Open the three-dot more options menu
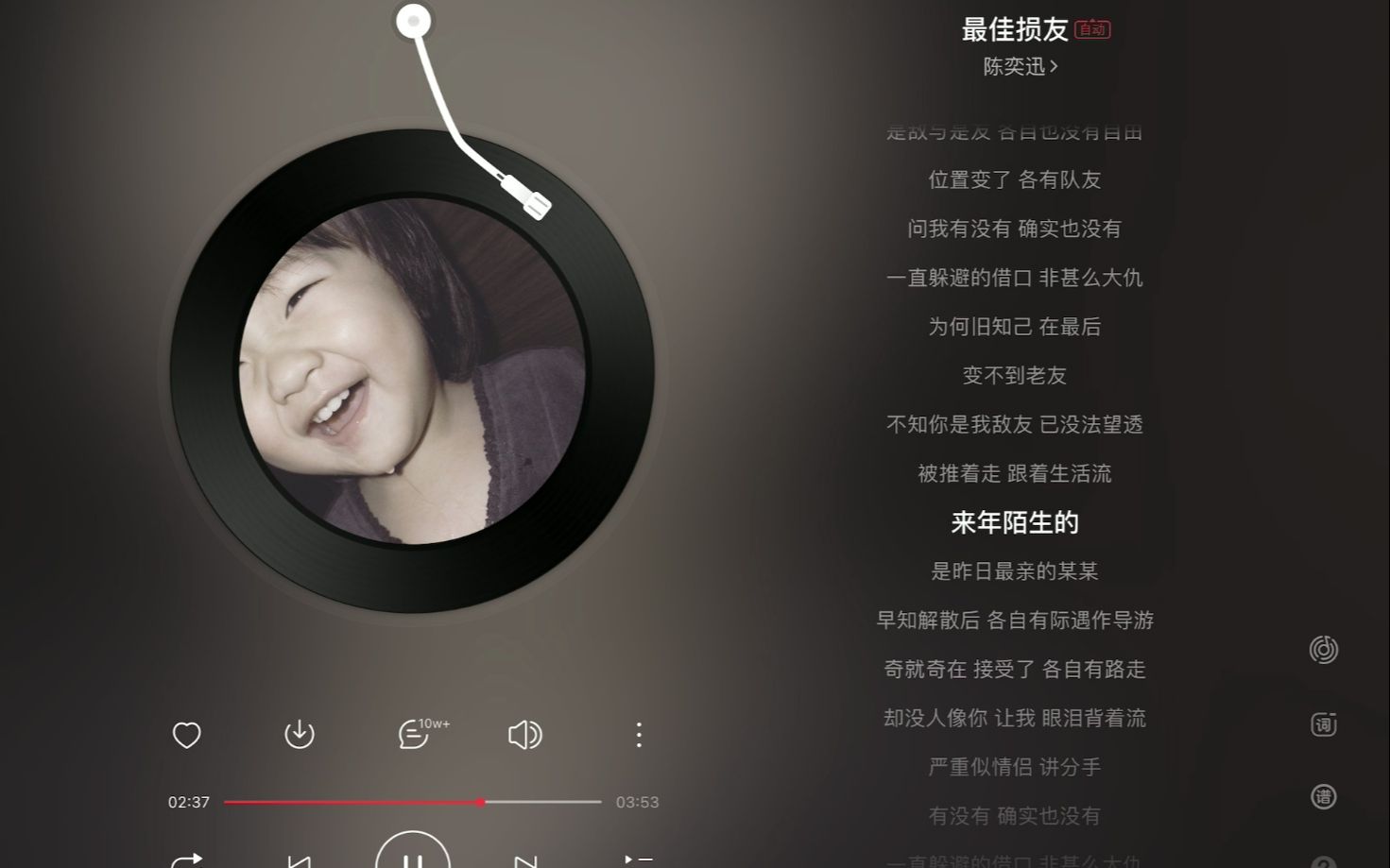1390x868 pixels. (639, 735)
